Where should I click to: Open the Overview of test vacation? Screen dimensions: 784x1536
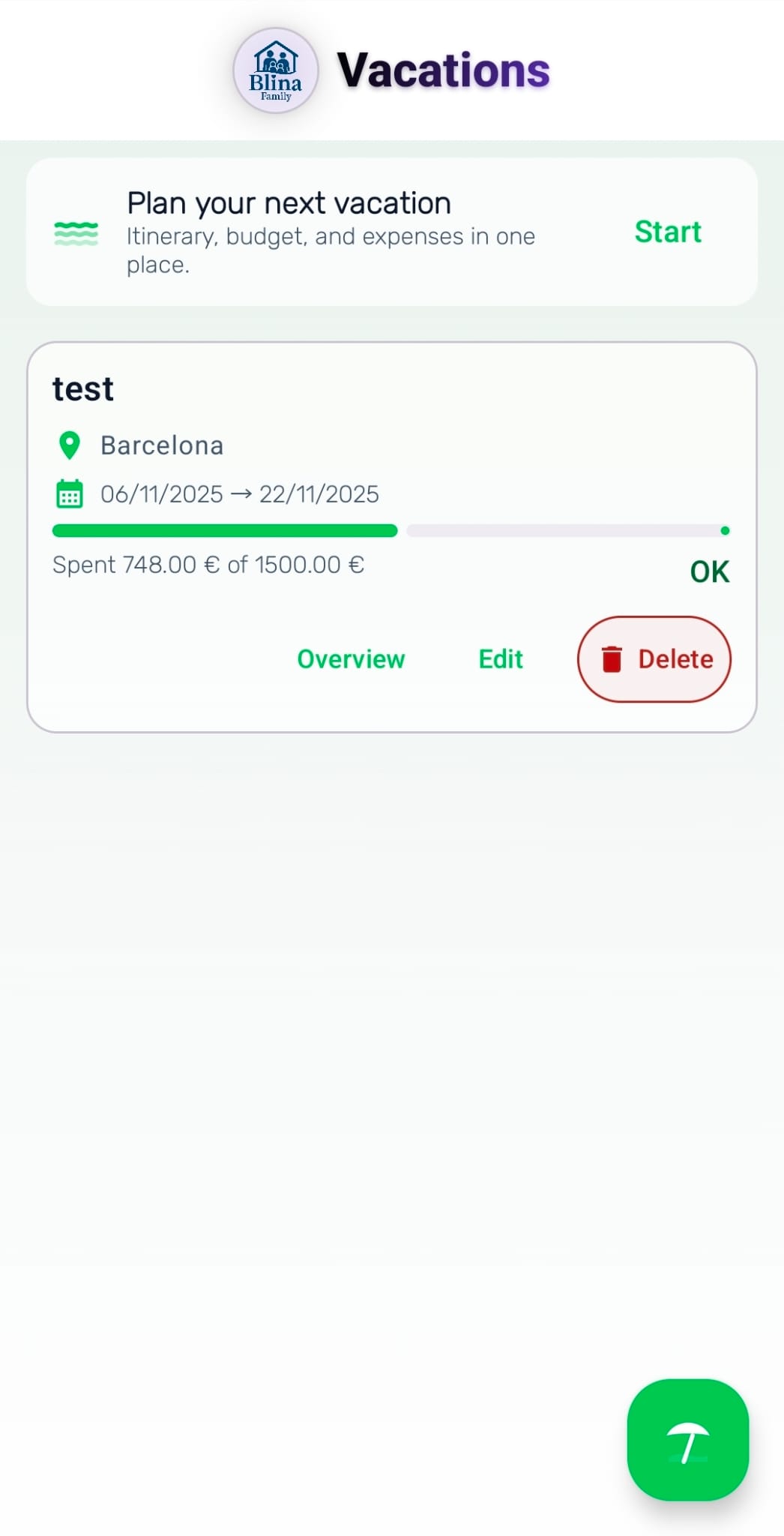click(x=351, y=658)
